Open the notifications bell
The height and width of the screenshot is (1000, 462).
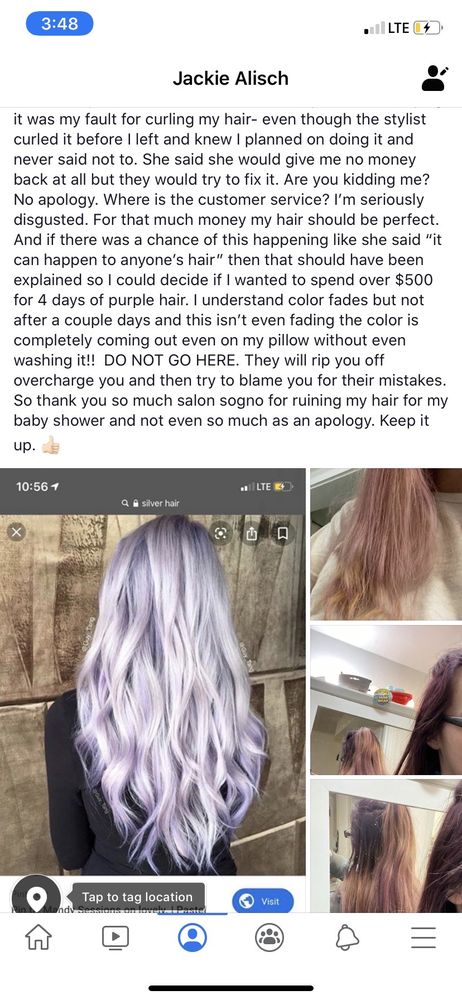[346, 937]
